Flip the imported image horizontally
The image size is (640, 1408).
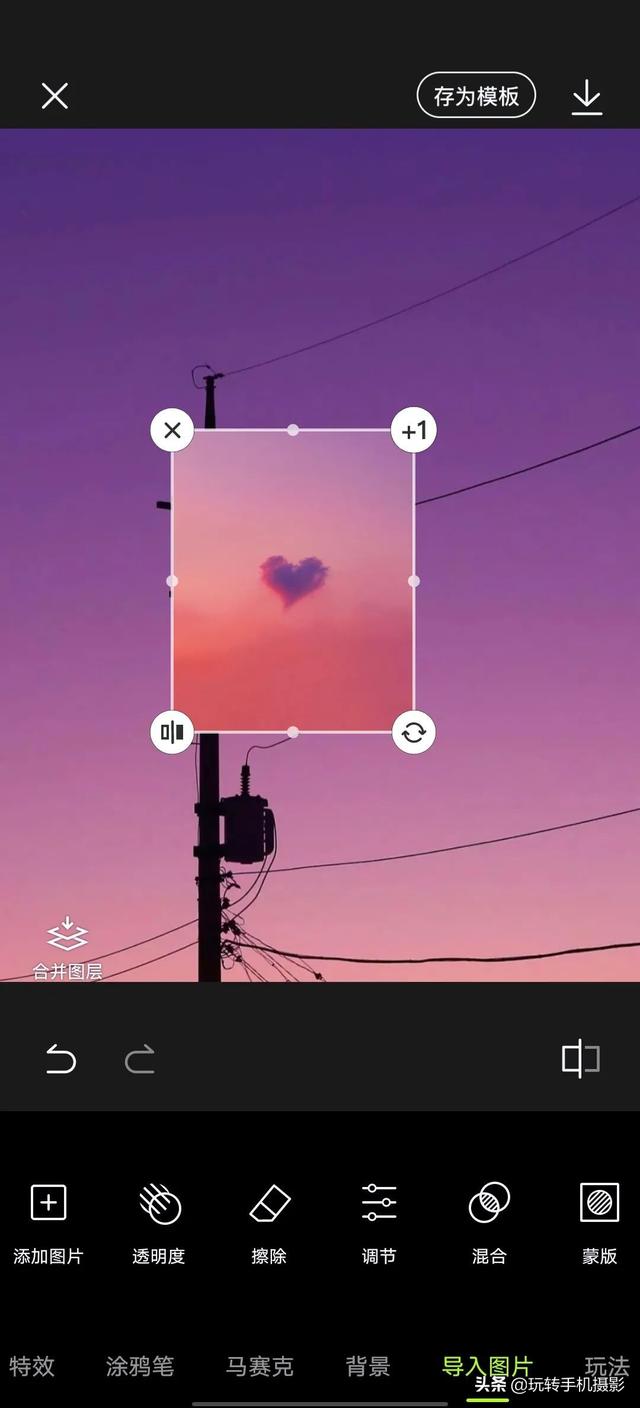click(172, 733)
